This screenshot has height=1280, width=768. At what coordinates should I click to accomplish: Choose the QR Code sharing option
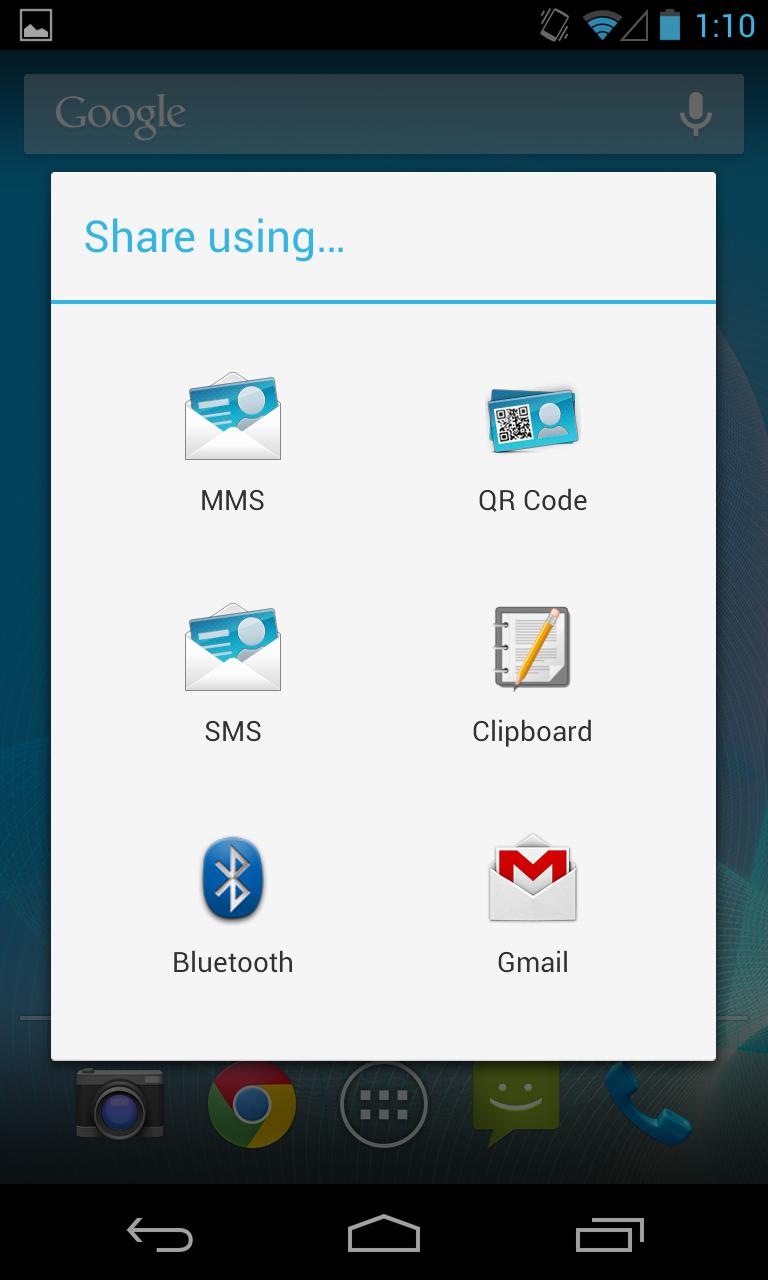(532, 440)
